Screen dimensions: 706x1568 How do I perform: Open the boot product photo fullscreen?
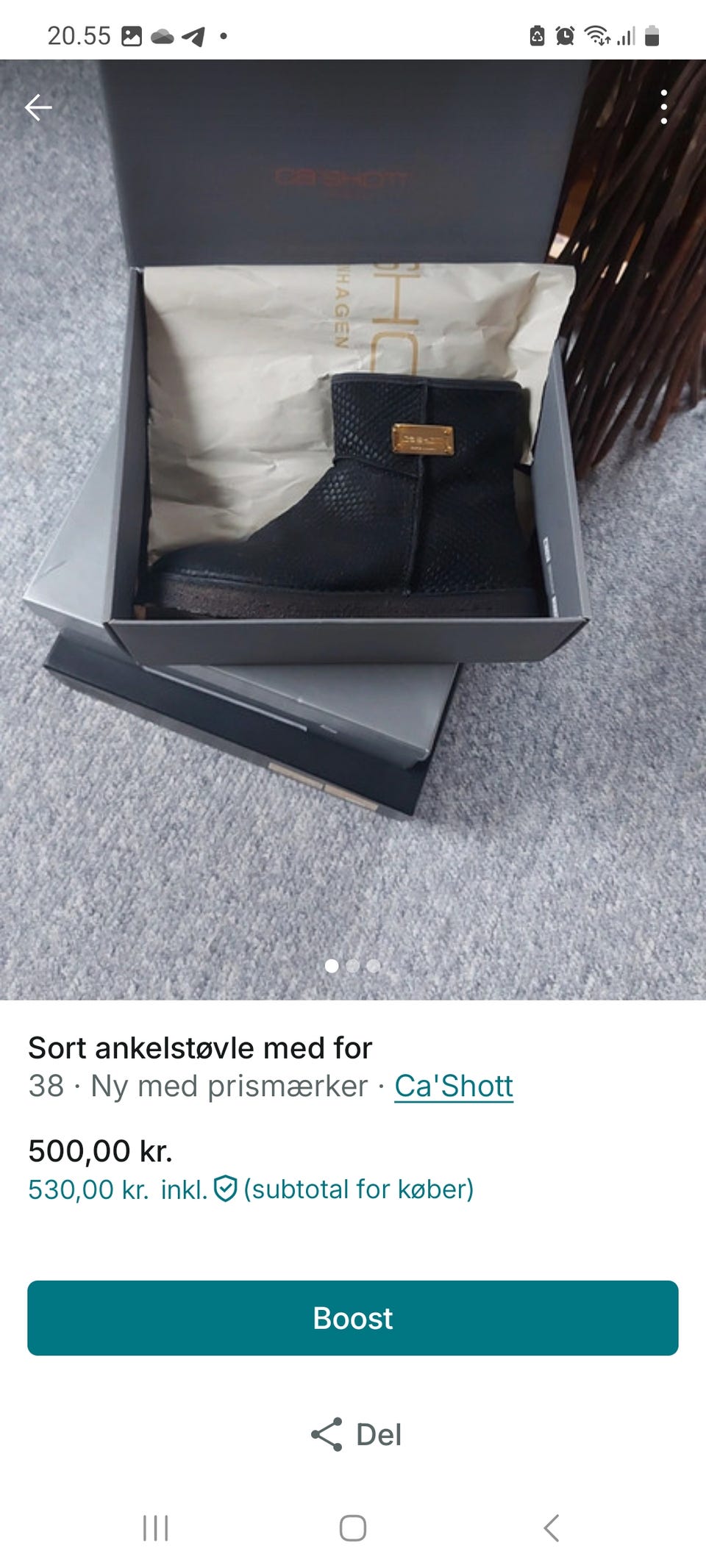click(353, 515)
